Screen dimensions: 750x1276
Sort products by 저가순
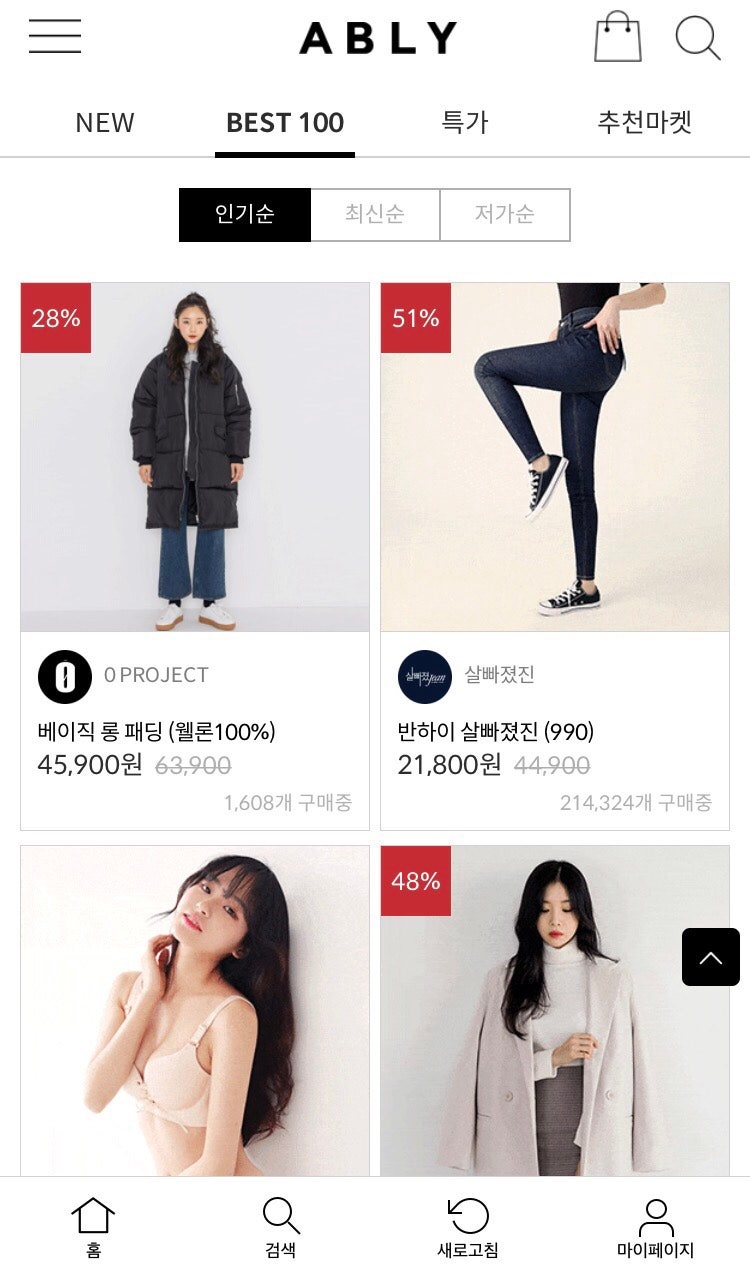(505, 214)
